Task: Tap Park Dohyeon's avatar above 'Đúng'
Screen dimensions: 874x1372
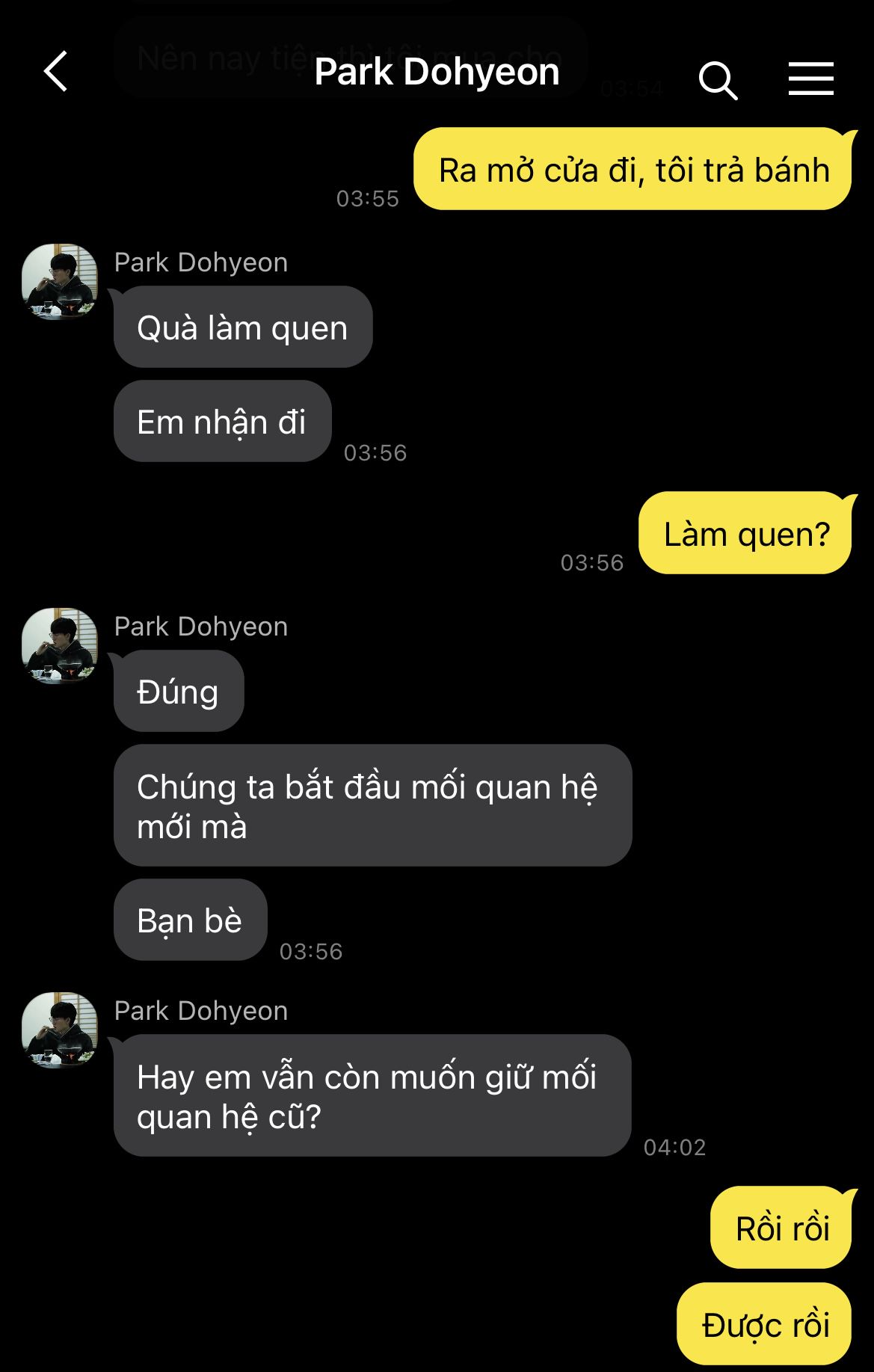Action: click(60, 645)
